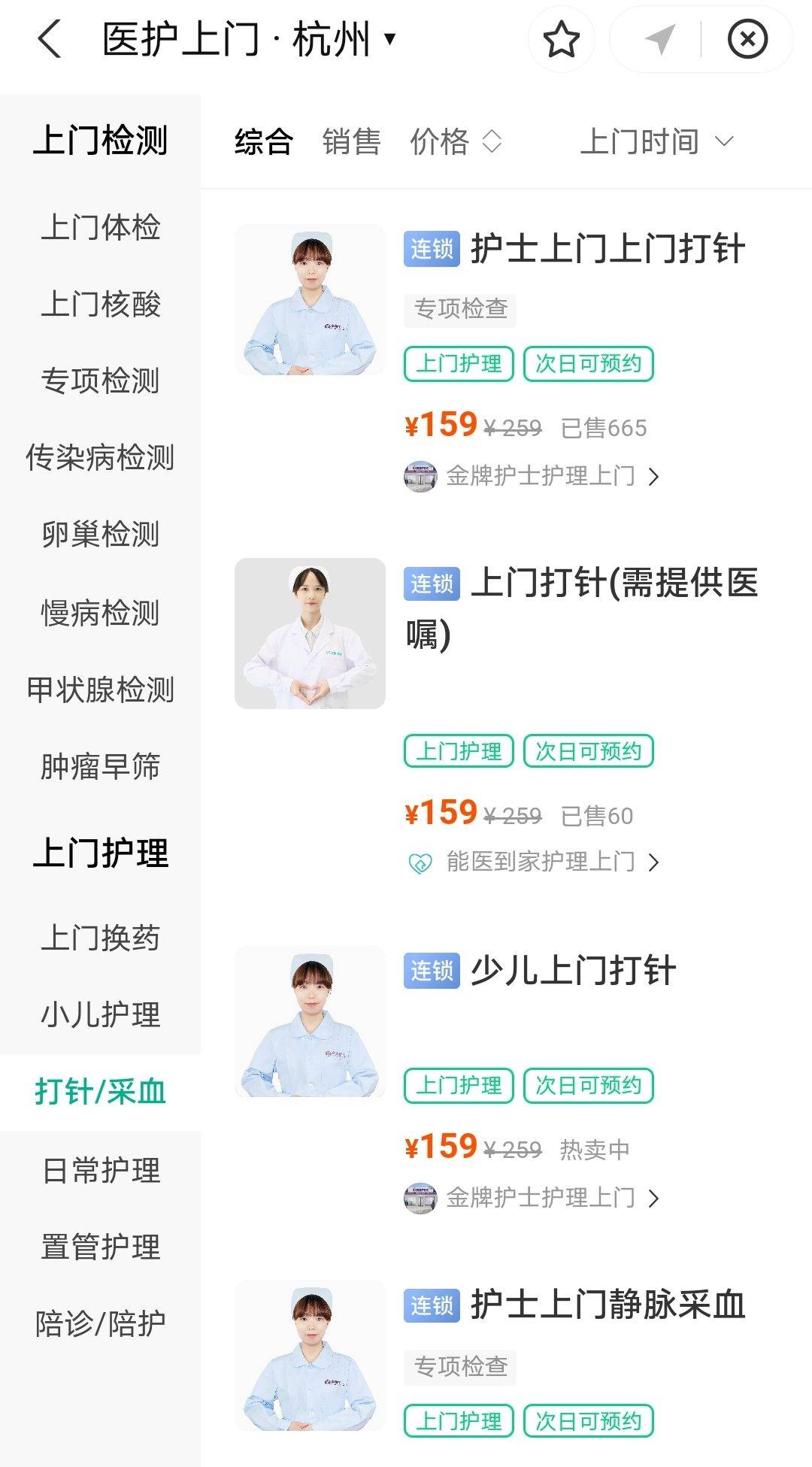Go back using the top-left arrow

click(x=50, y=39)
